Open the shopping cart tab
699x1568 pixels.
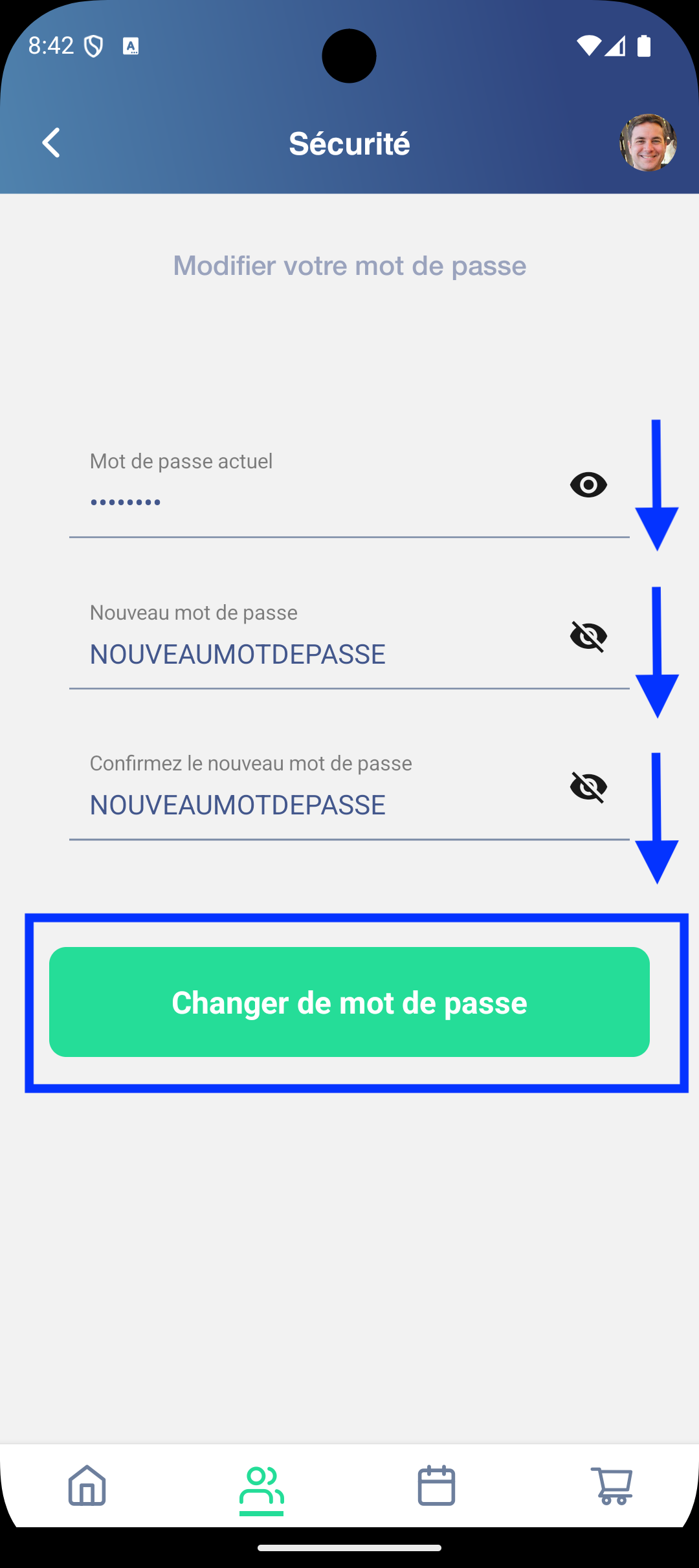612,1486
